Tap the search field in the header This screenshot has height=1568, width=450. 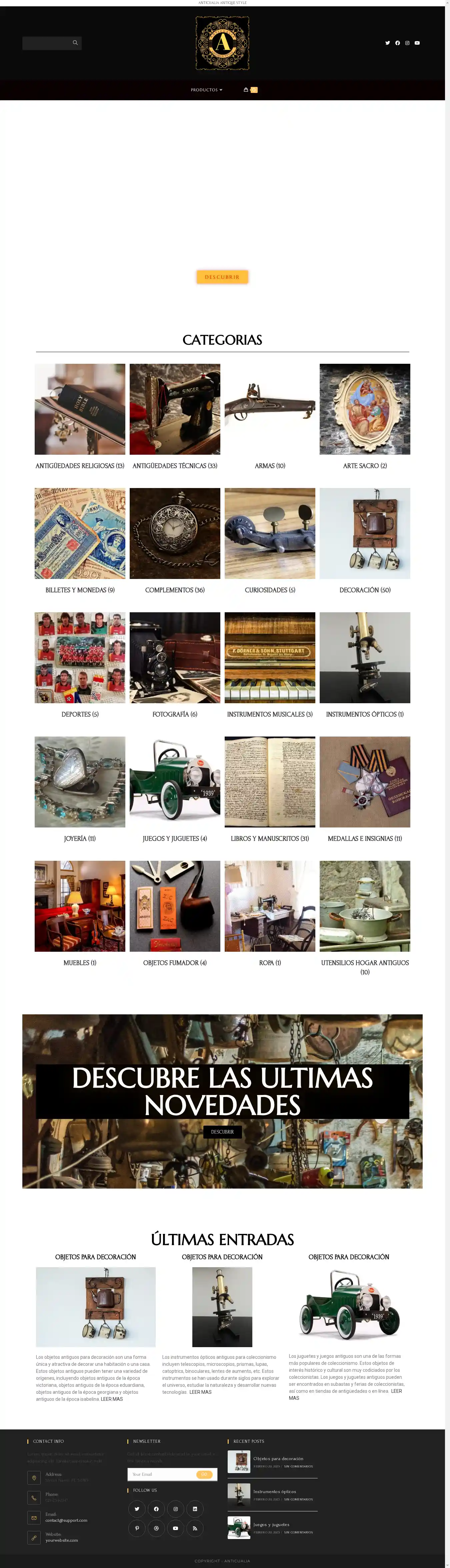tap(47, 43)
